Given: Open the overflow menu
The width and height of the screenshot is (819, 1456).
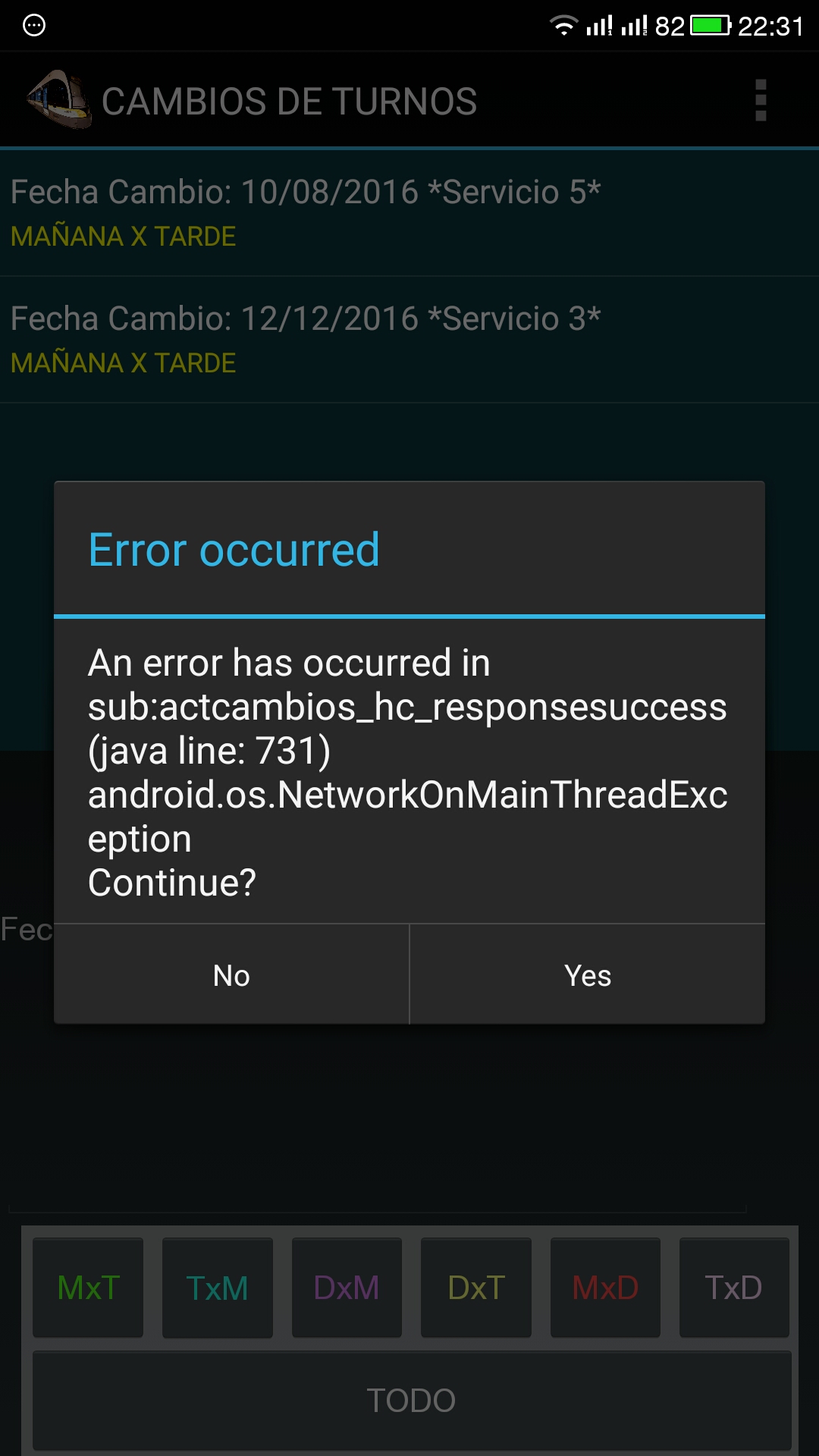Looking at the screenshot, I should click(x=761, y=100).
